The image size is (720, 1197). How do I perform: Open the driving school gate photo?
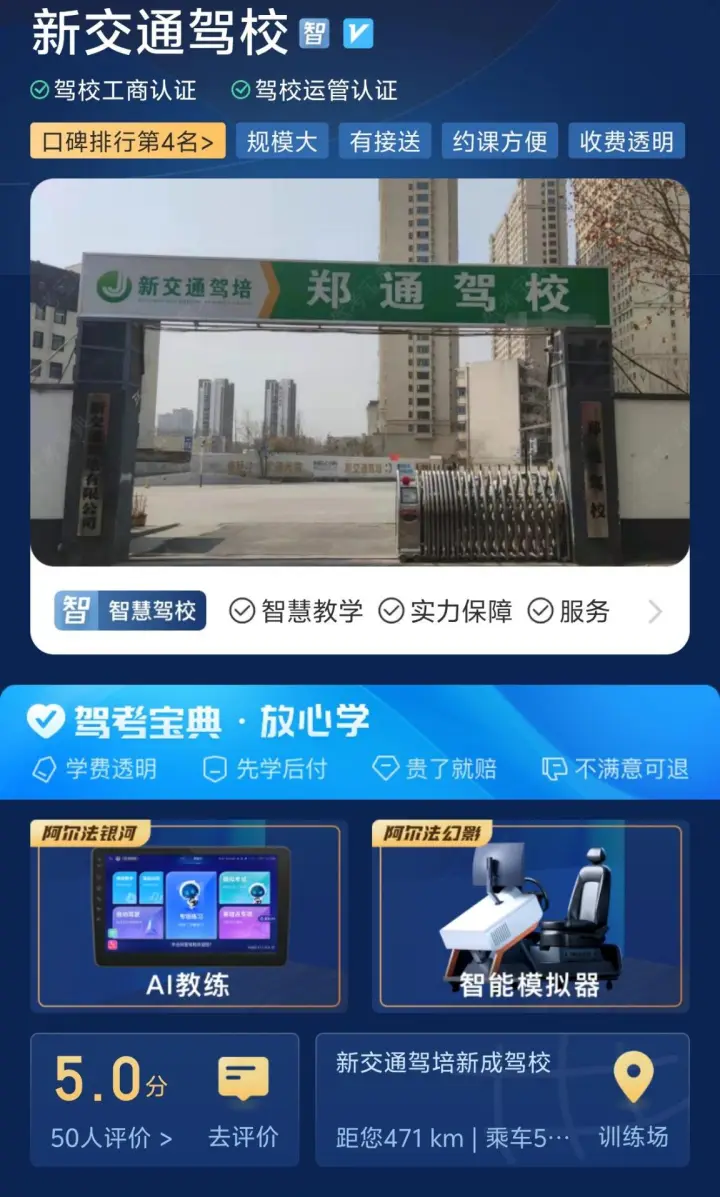pos(360,372)
